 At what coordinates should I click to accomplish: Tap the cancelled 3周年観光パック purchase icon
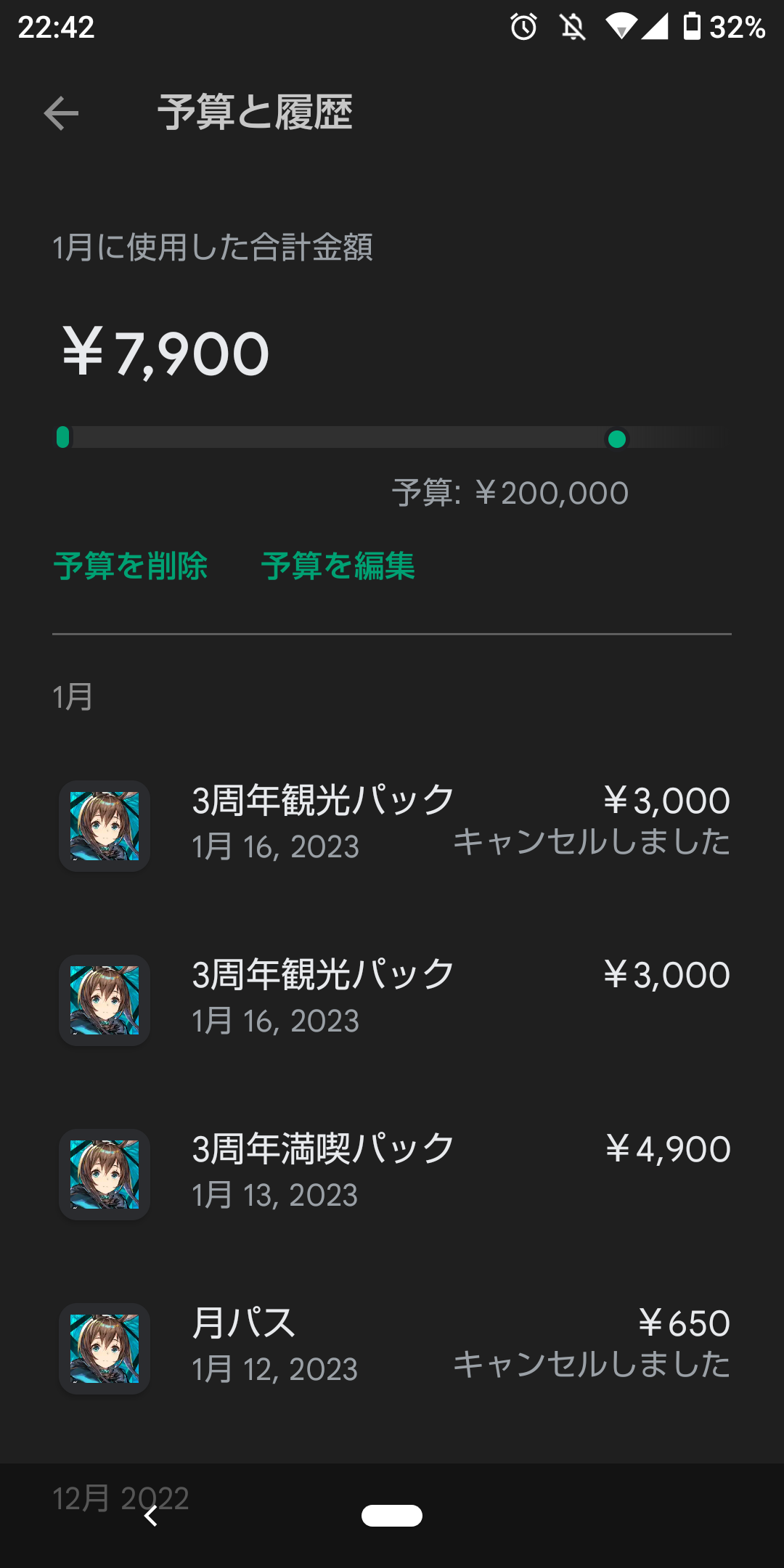tap(104, 824)
